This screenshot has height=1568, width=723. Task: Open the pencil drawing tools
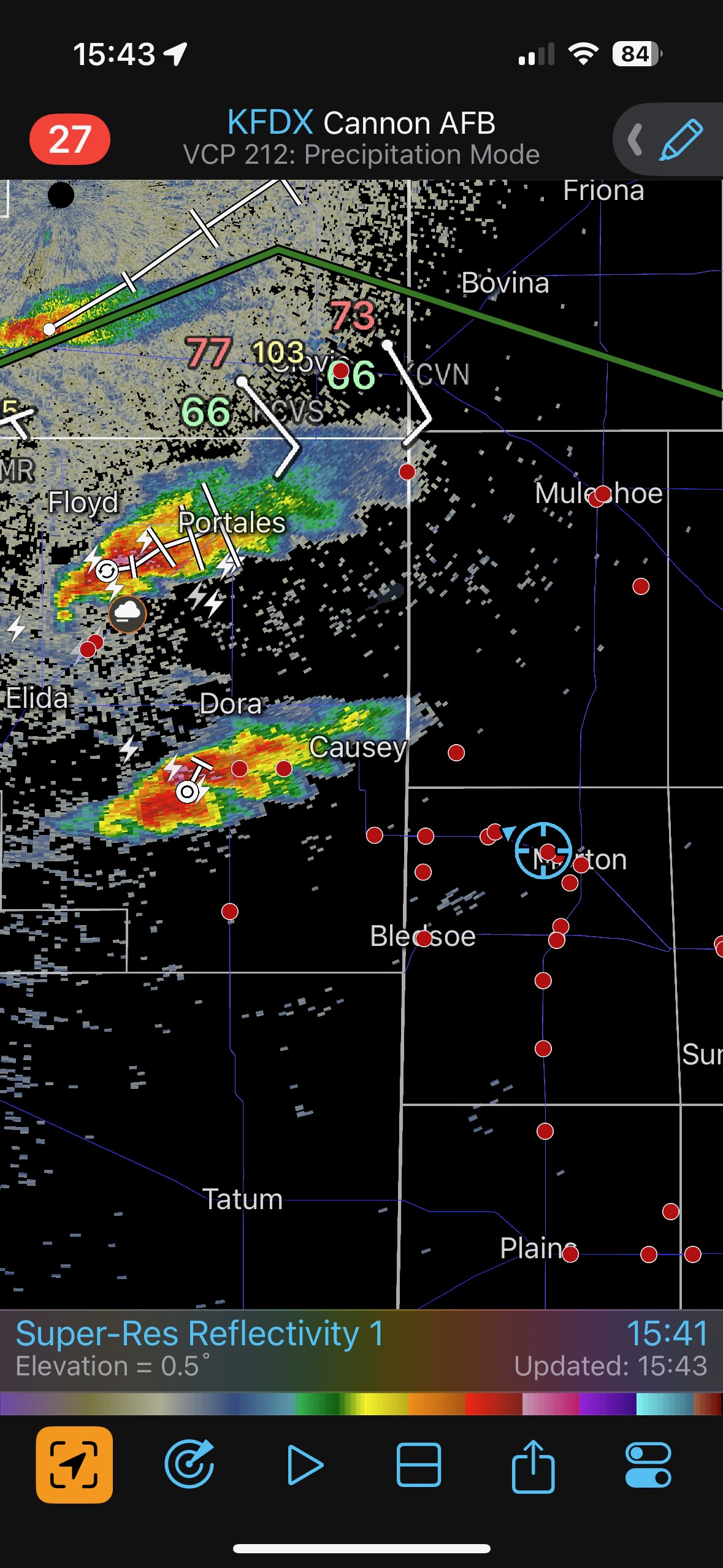(x=681, y=140)
